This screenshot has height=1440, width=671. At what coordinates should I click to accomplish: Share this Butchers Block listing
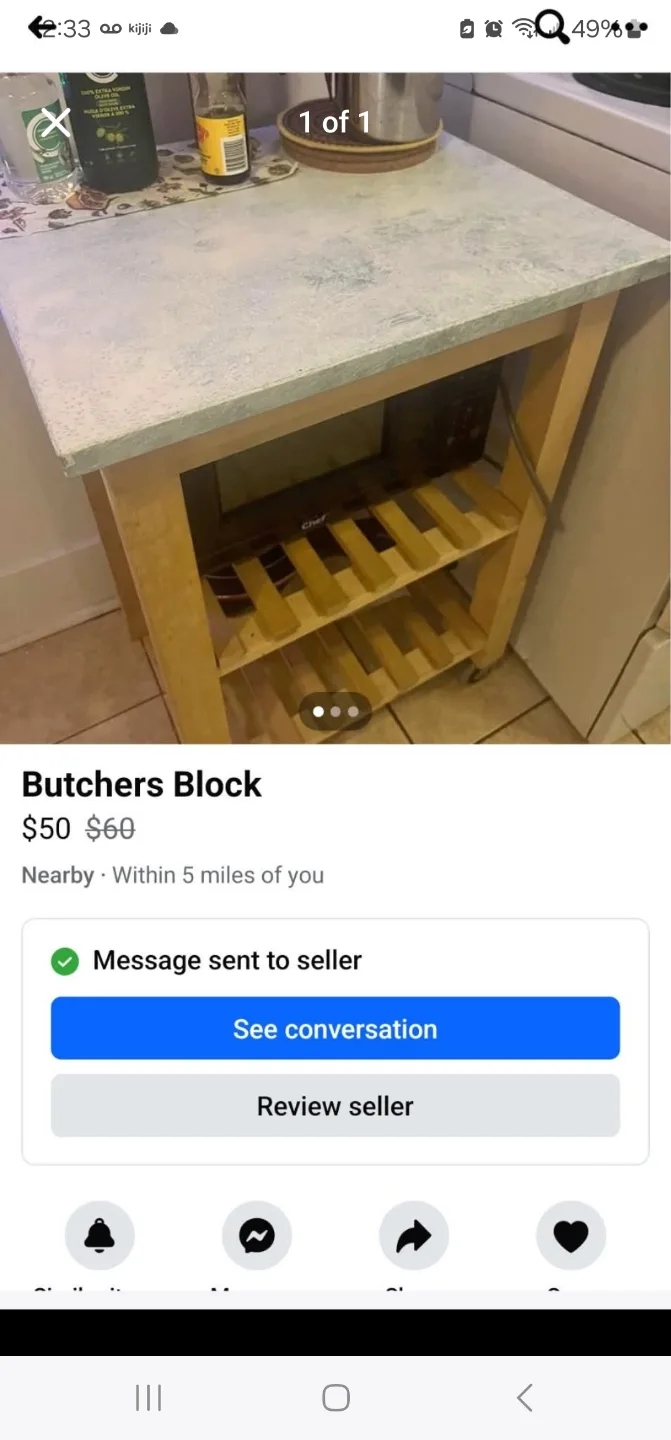point(413,1236)
